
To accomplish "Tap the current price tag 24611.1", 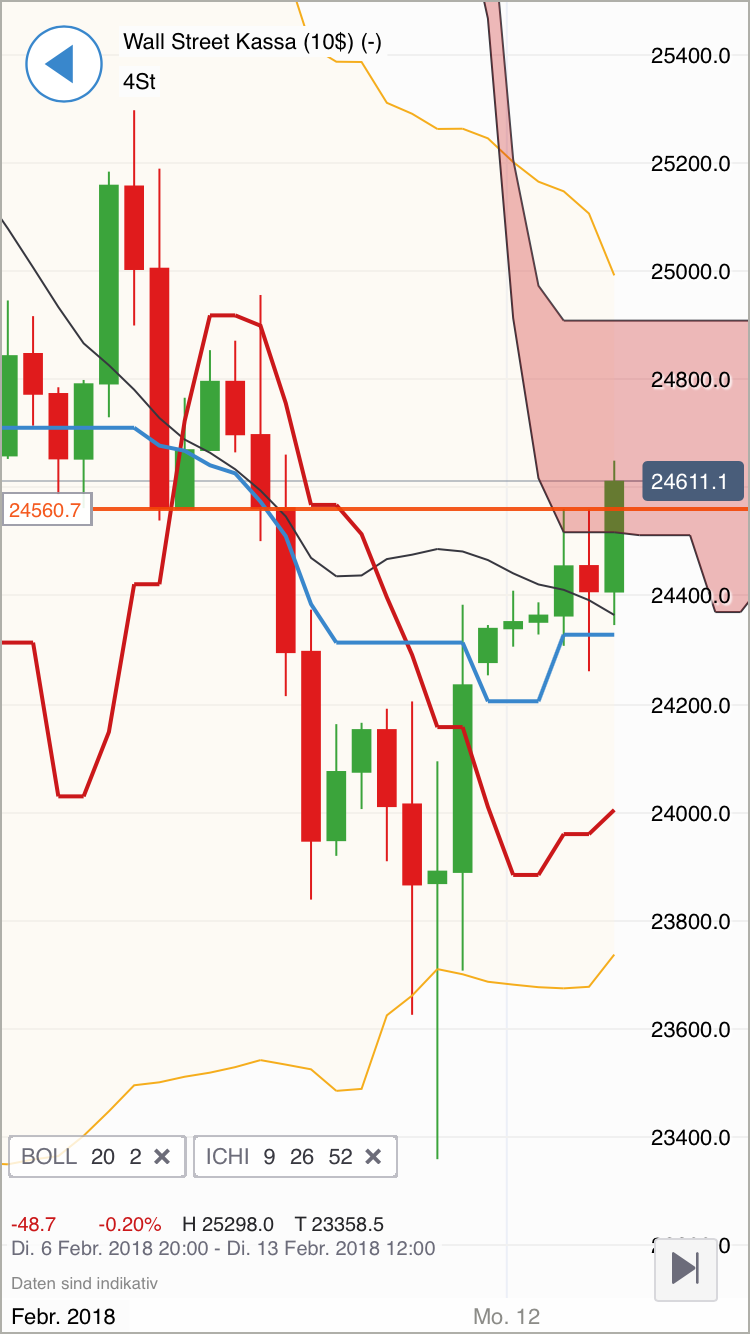I will 692,481.
